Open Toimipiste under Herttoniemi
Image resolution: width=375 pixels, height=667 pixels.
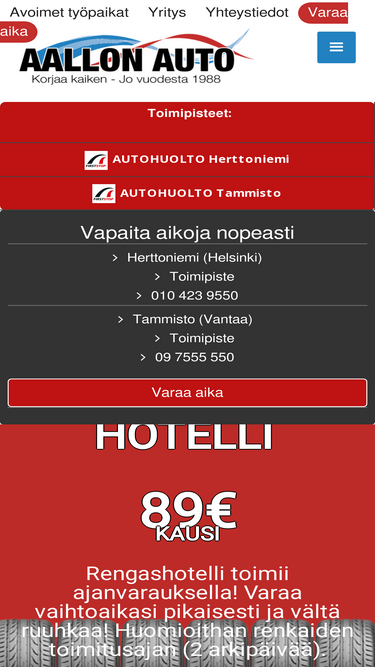(x=202, y=277)
